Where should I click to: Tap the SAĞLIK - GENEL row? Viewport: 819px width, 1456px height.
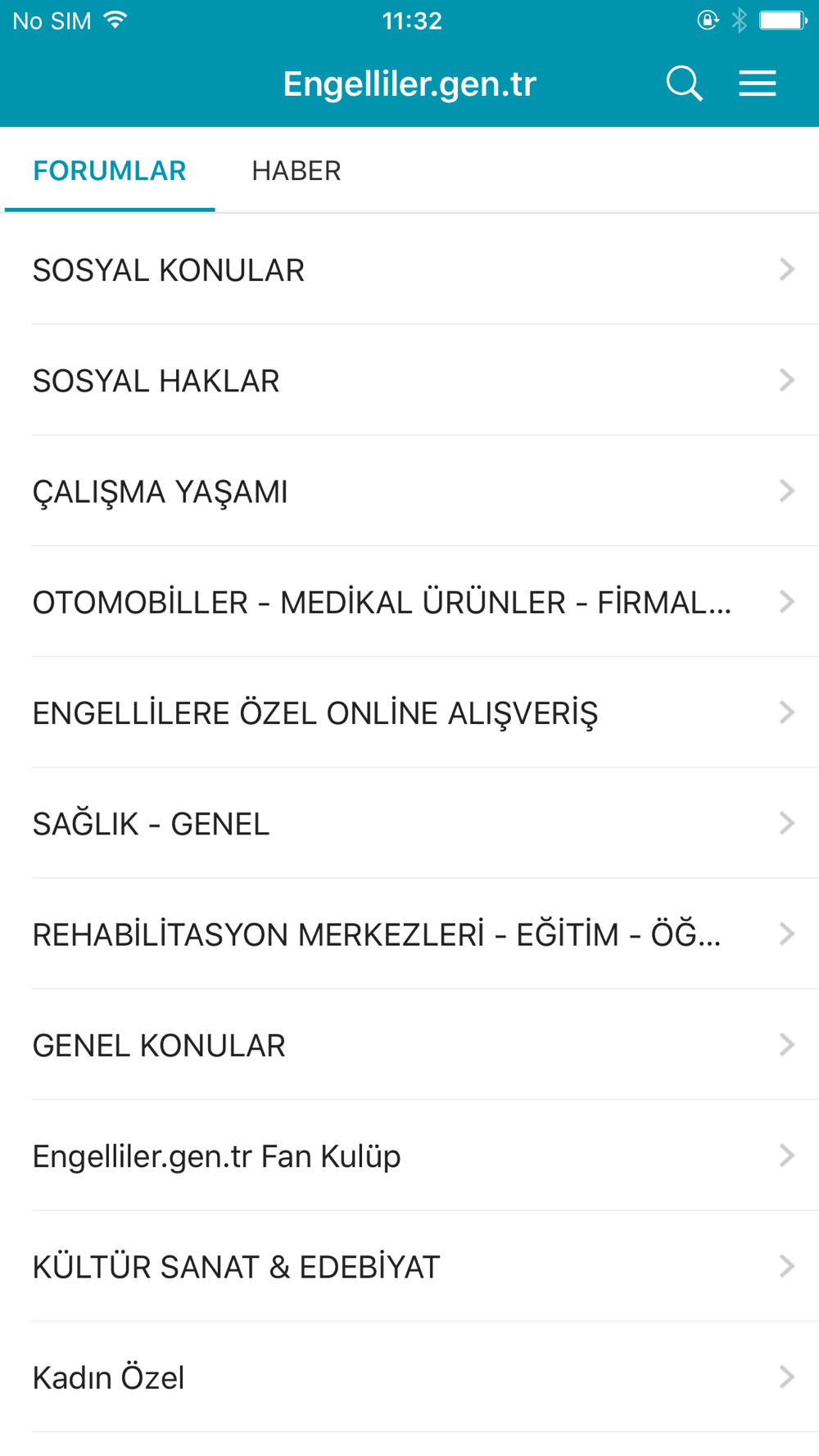click(409, 823)
